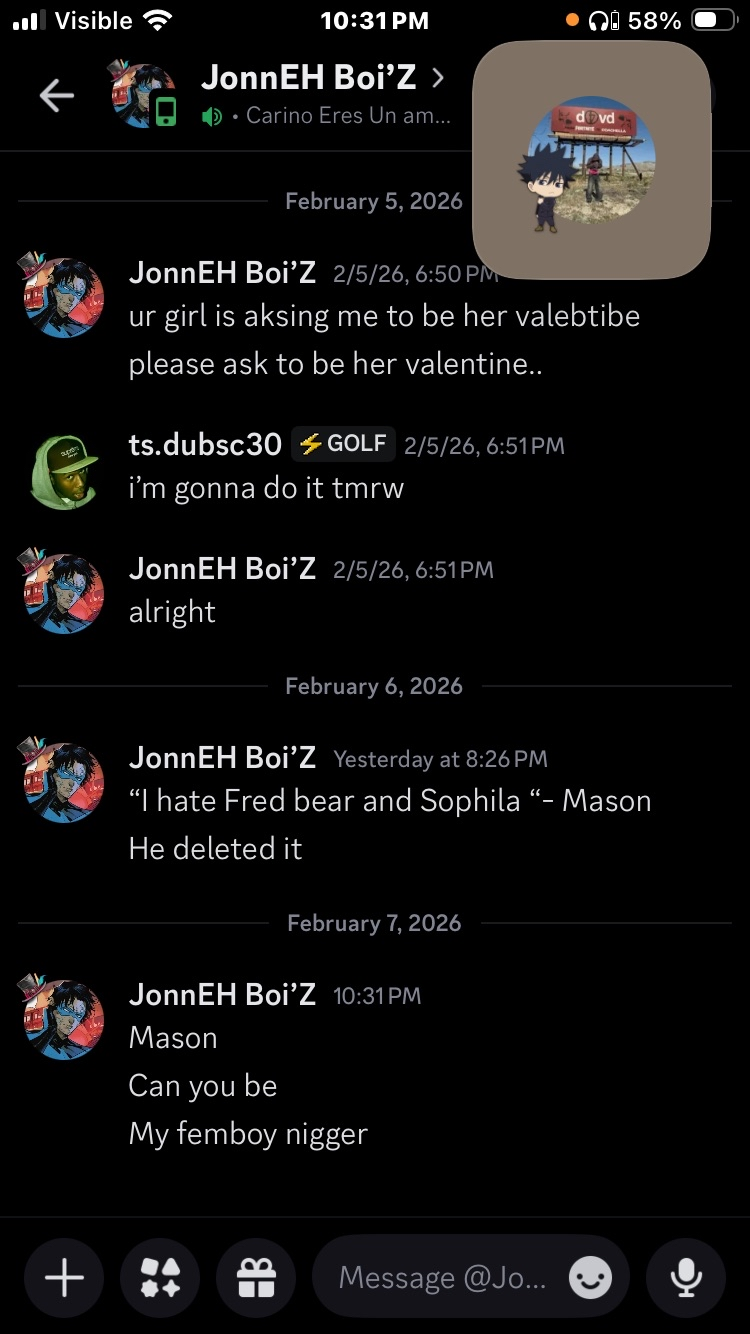Tap the ts.dubsc30 username

tap(205, 444)
